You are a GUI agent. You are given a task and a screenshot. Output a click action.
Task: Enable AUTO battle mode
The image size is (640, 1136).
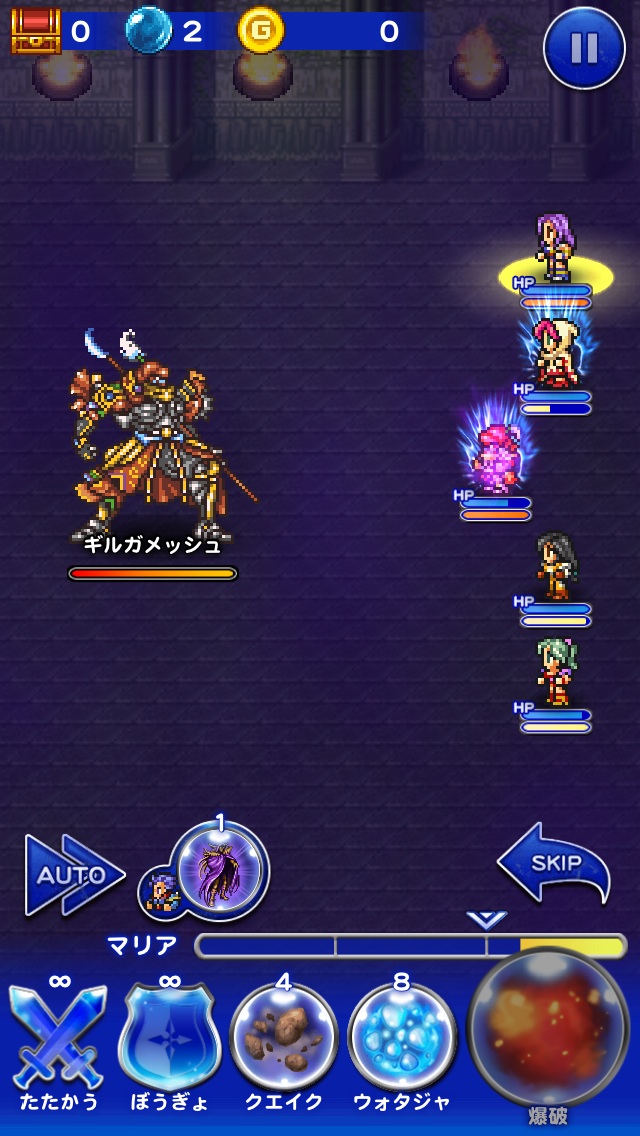72,875
